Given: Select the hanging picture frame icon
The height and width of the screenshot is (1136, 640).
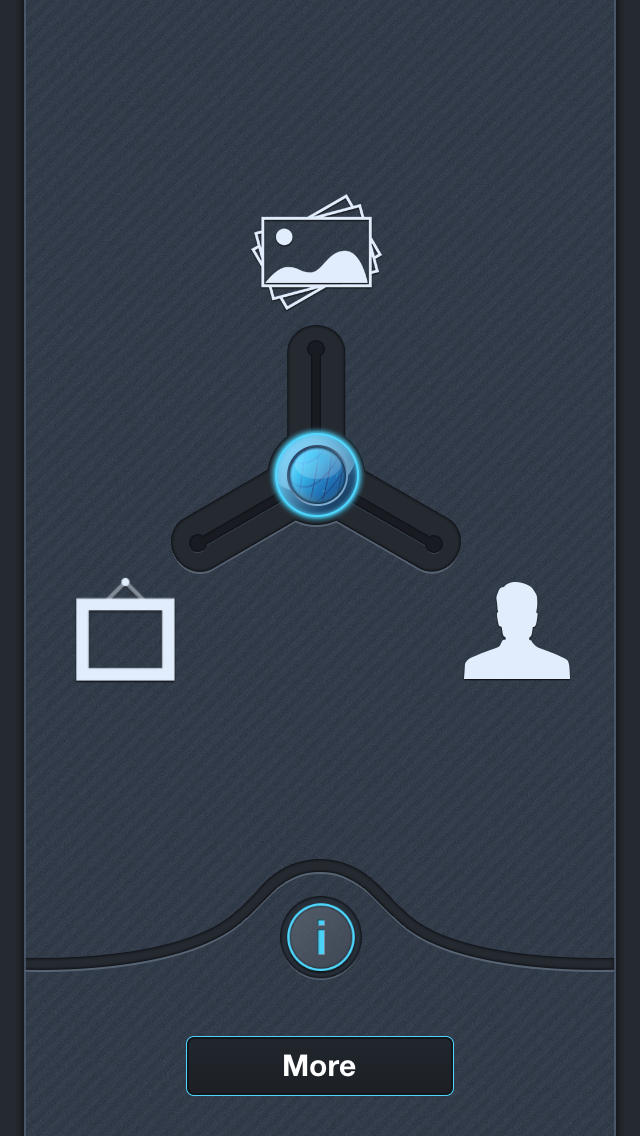Looking at the screenshot, I should (x=125, y=630).
